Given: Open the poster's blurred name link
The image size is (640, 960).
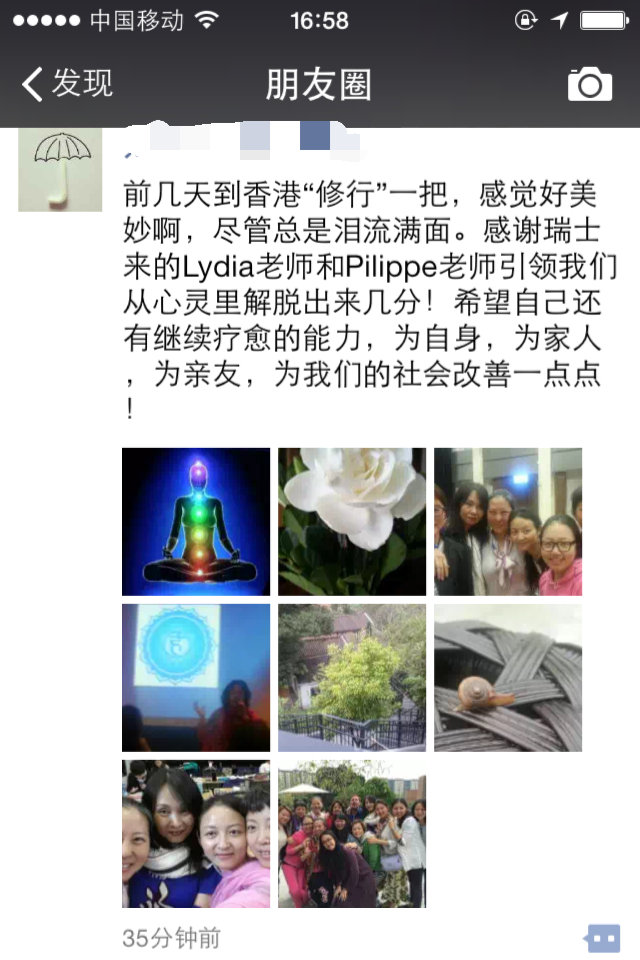Looking at the screenshot, I should [240, 140].
